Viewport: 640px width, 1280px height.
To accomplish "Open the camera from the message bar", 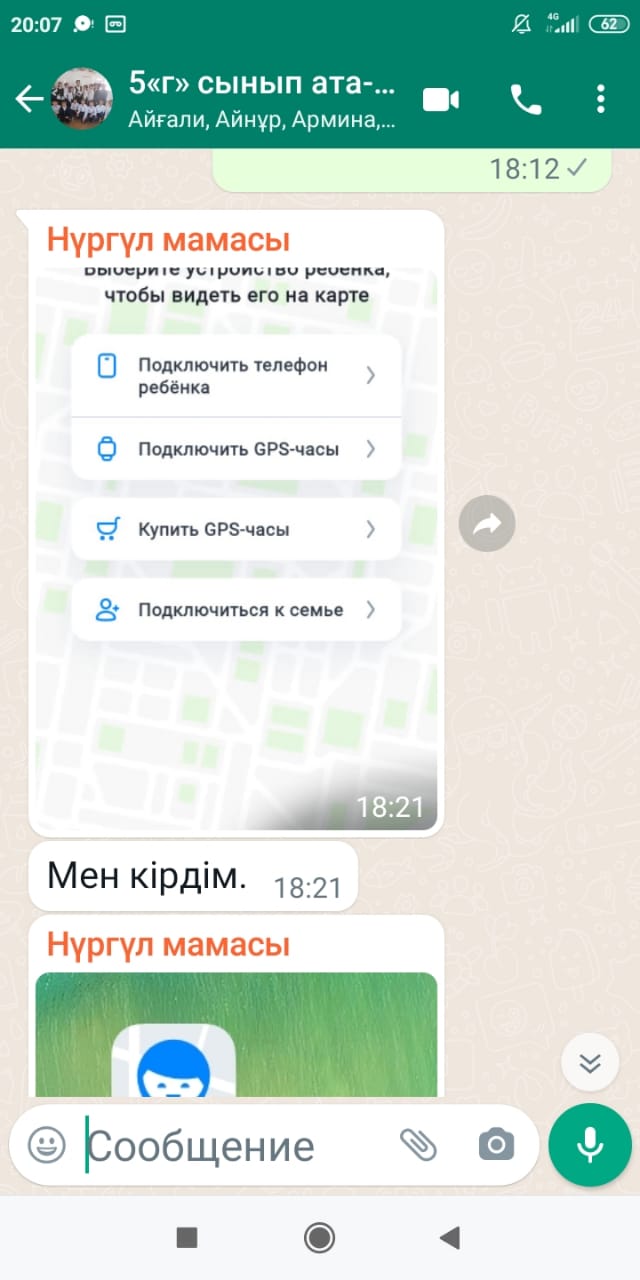I will tap(496, 1144).
